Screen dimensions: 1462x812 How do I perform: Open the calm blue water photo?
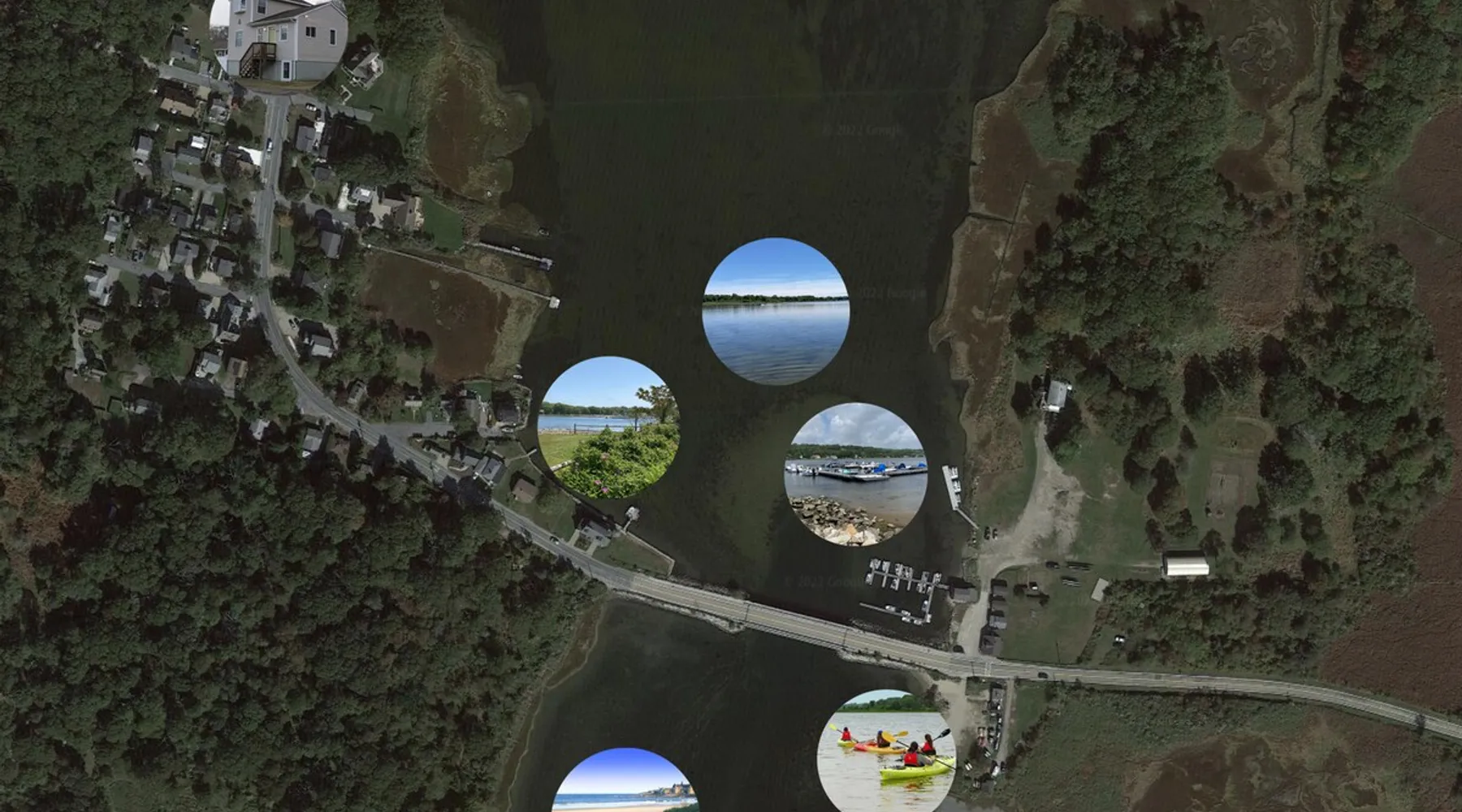[776, 311]
